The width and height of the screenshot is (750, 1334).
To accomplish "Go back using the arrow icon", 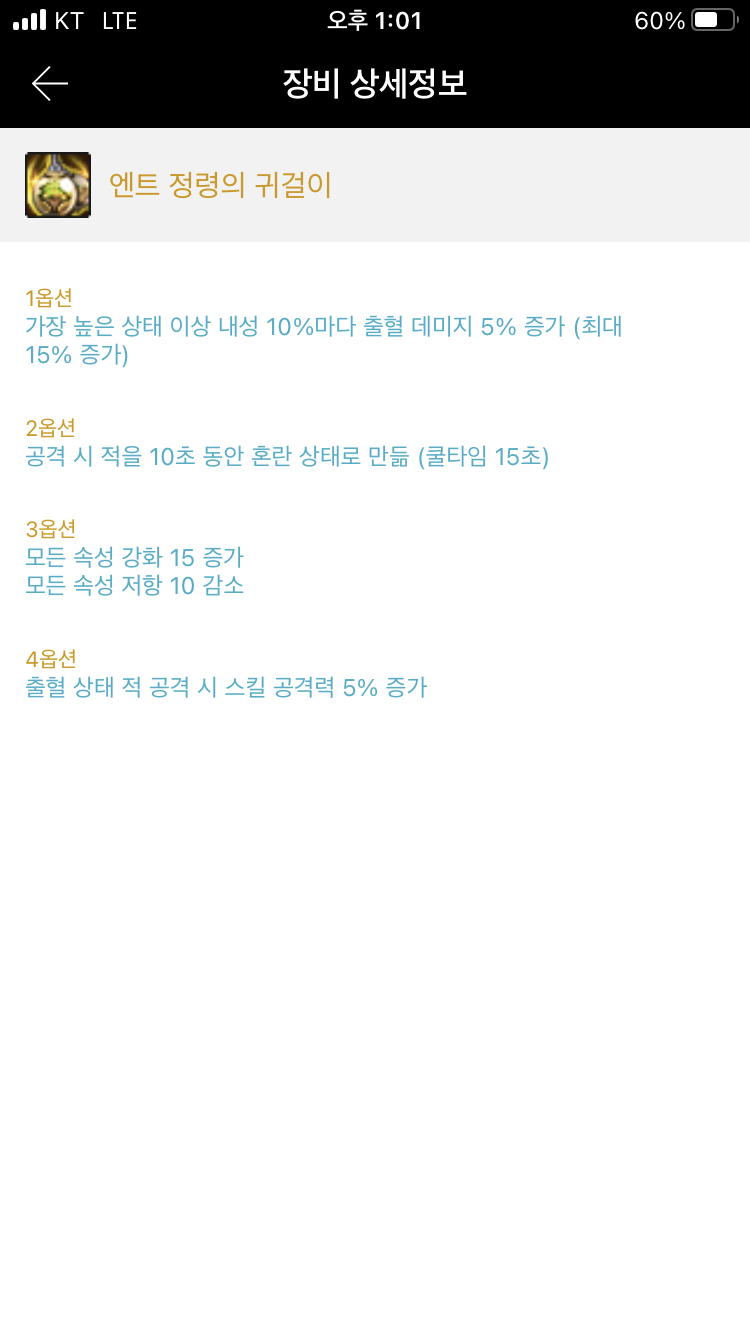I will (50, 84).
